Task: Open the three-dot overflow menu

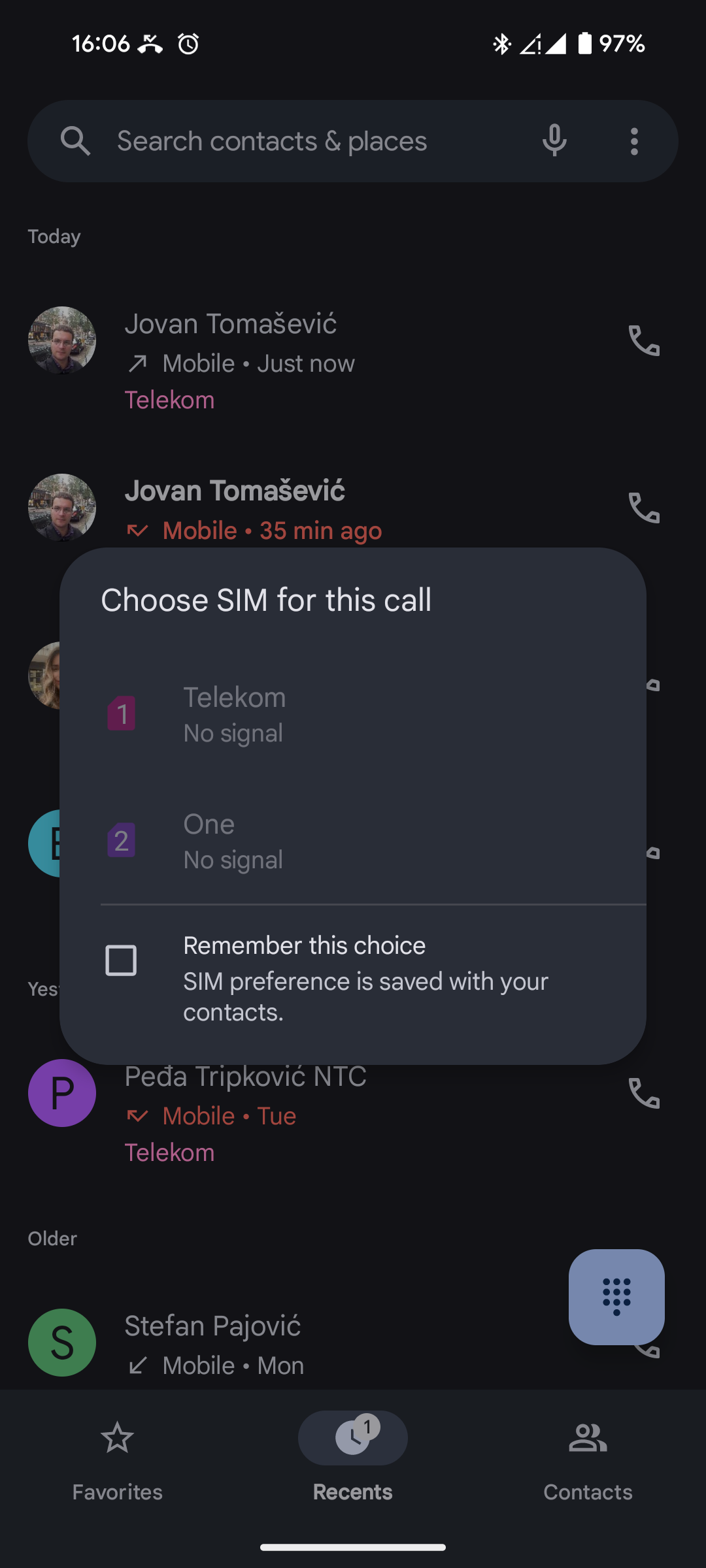Action: (634, 141)
